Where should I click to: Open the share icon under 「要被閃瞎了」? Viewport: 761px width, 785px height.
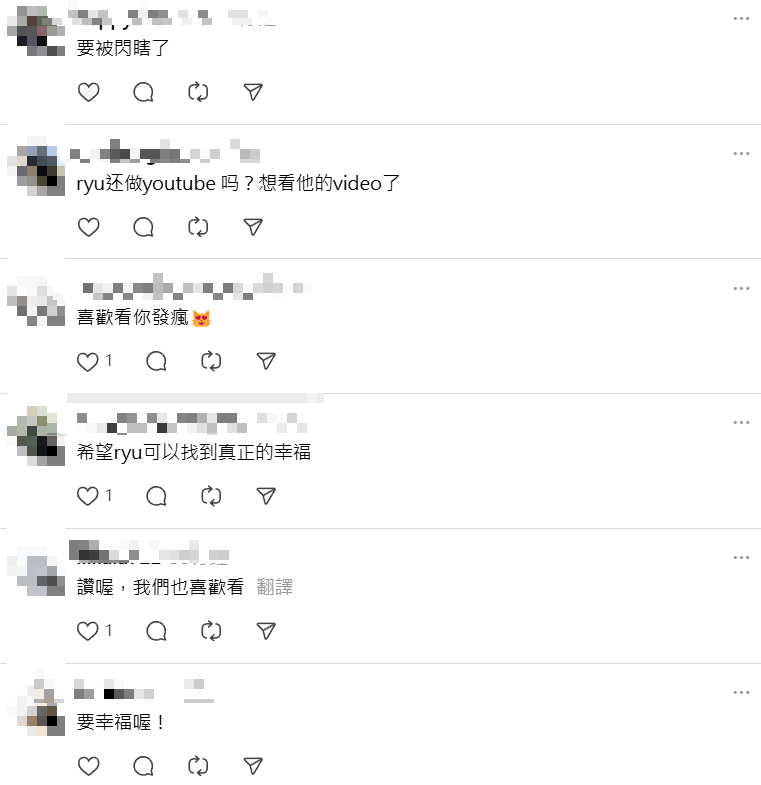point(253,92)
